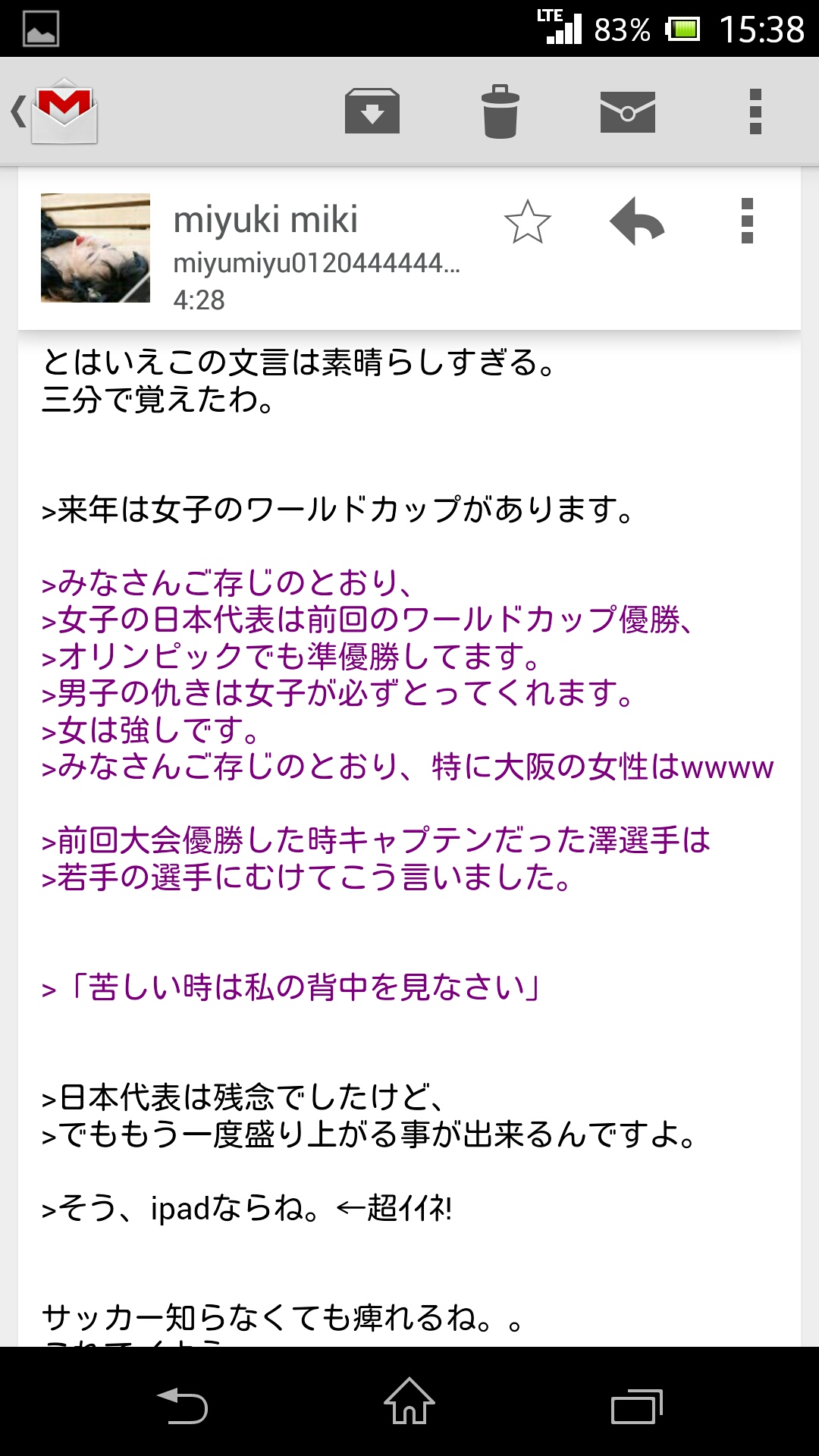Go back to the Gmail inbox
Image resolution: width=819 pixels, height=1456 pixels.
(55, 111)
